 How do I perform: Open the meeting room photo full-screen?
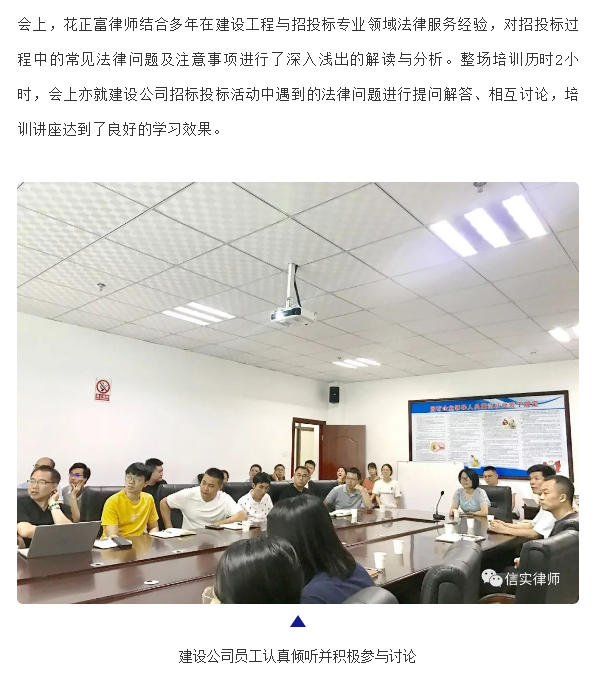coord(297,392)
